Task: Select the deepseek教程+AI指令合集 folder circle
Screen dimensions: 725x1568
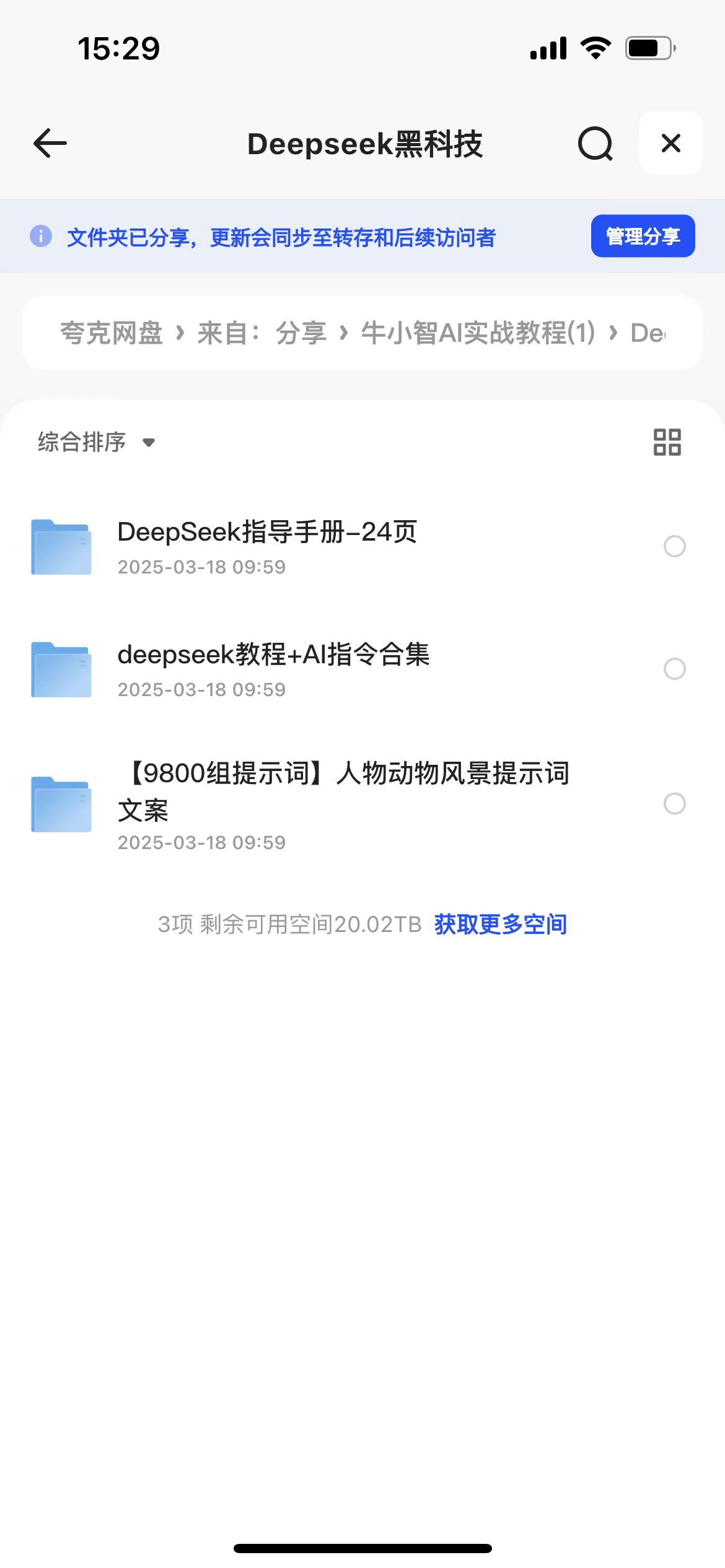Action: [x=674, y=669]
